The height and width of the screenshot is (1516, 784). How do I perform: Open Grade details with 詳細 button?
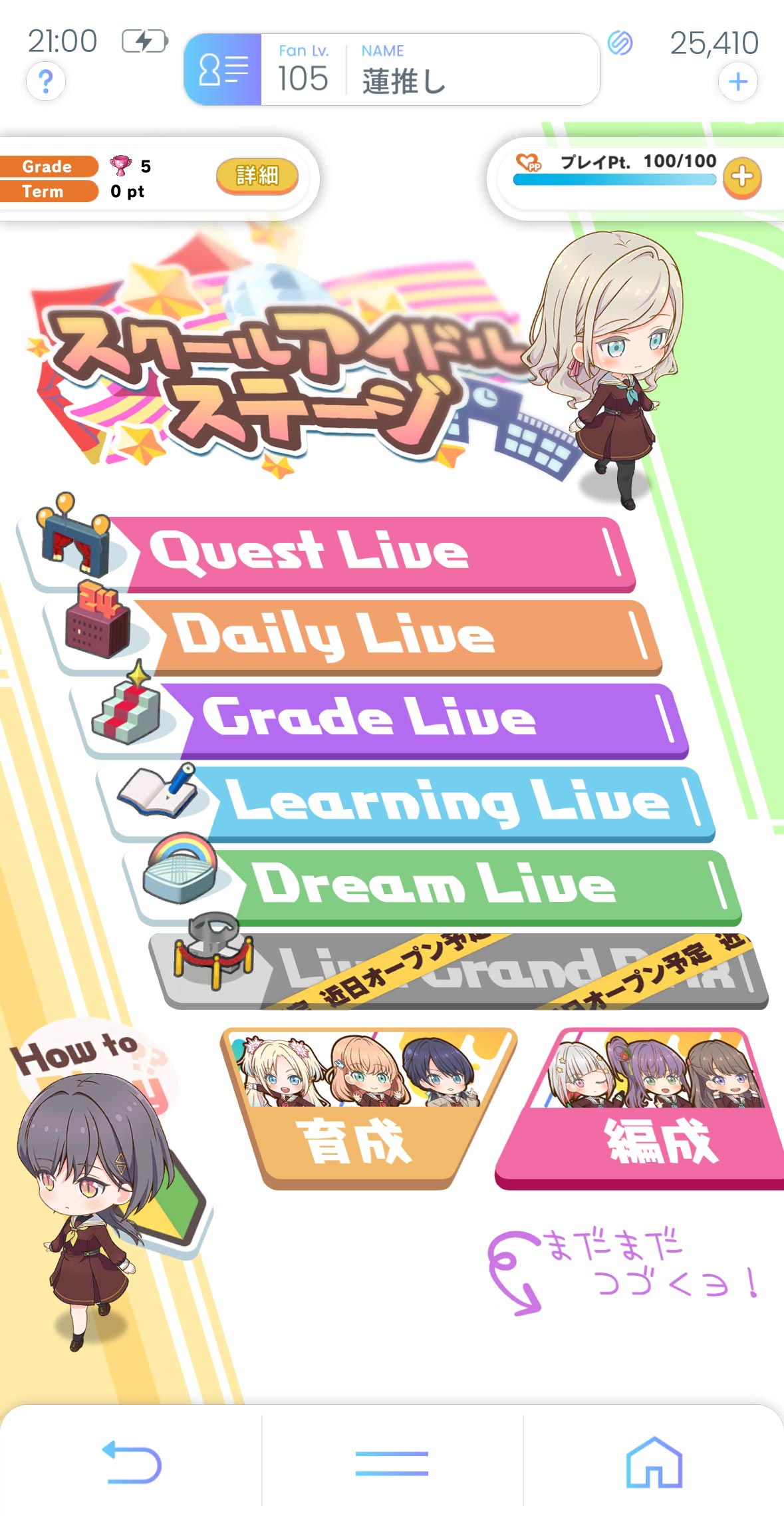[257, 176]
